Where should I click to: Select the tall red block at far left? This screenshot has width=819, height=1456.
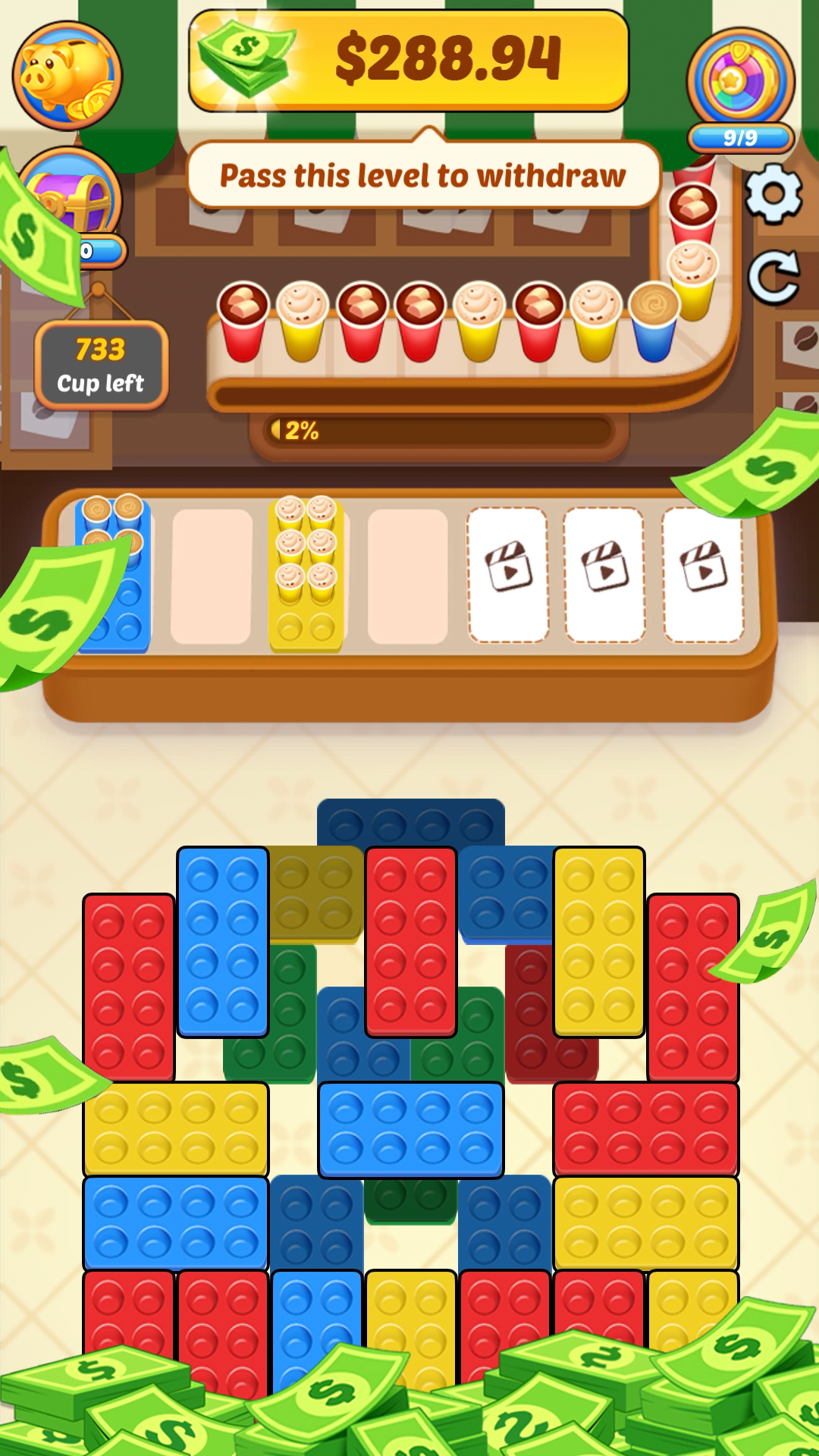click(128, 986)
